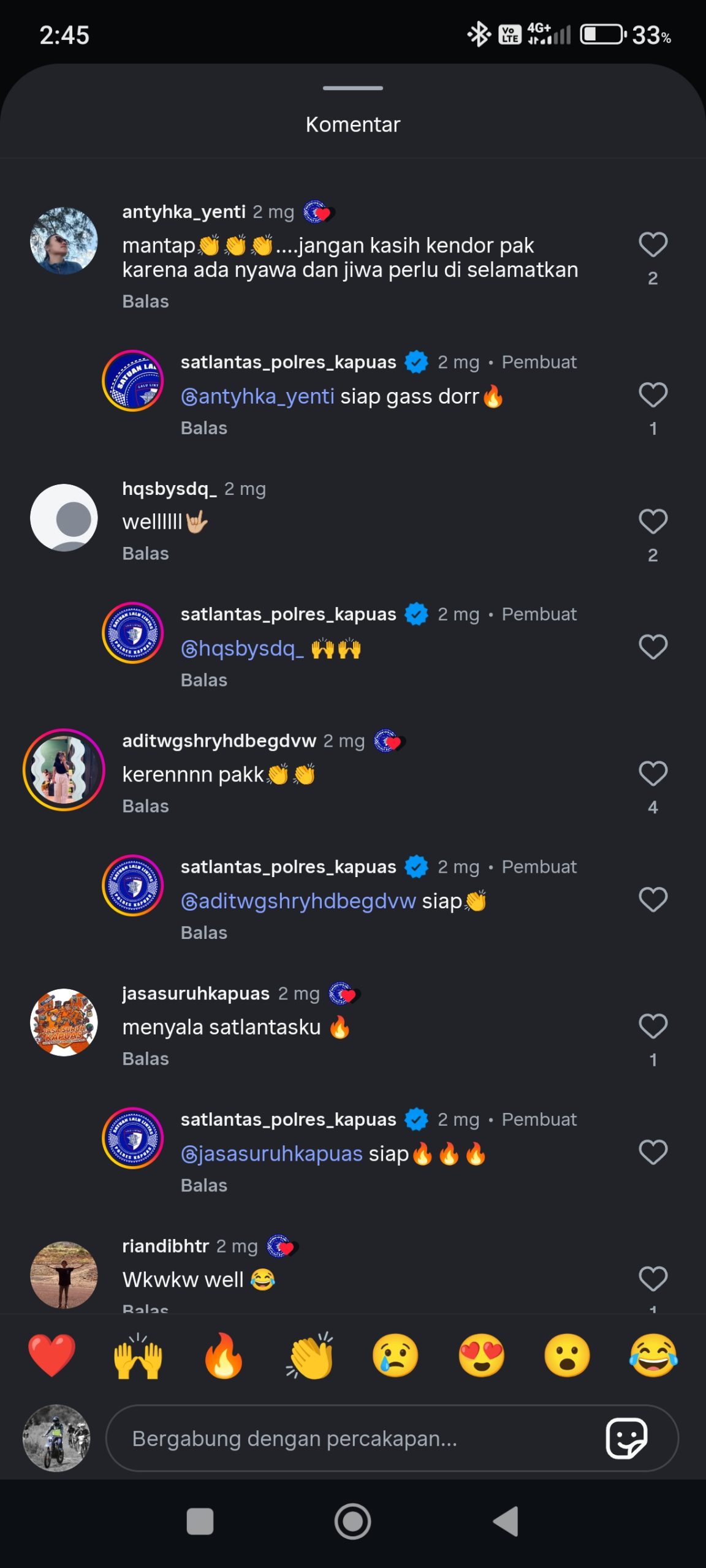
Task: Like the 'kerennnn pakk' comment
Action: (x=653, y=774)
